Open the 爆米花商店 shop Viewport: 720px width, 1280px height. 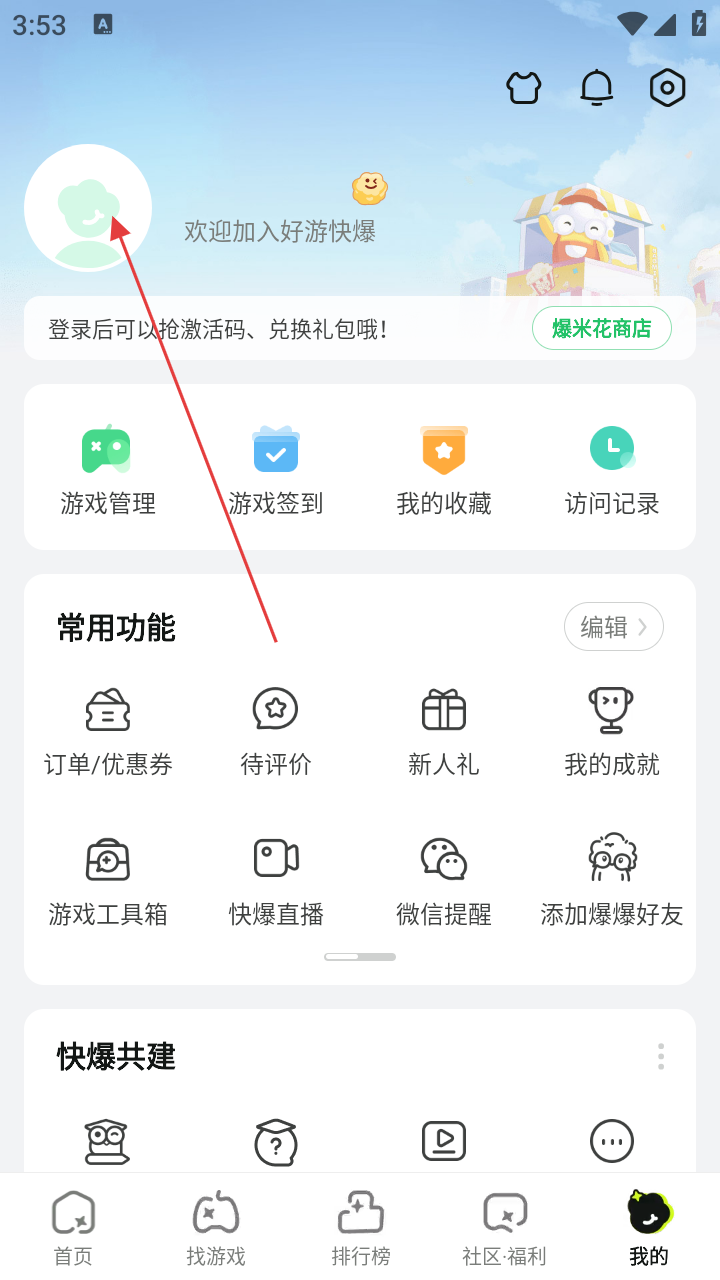601,328
